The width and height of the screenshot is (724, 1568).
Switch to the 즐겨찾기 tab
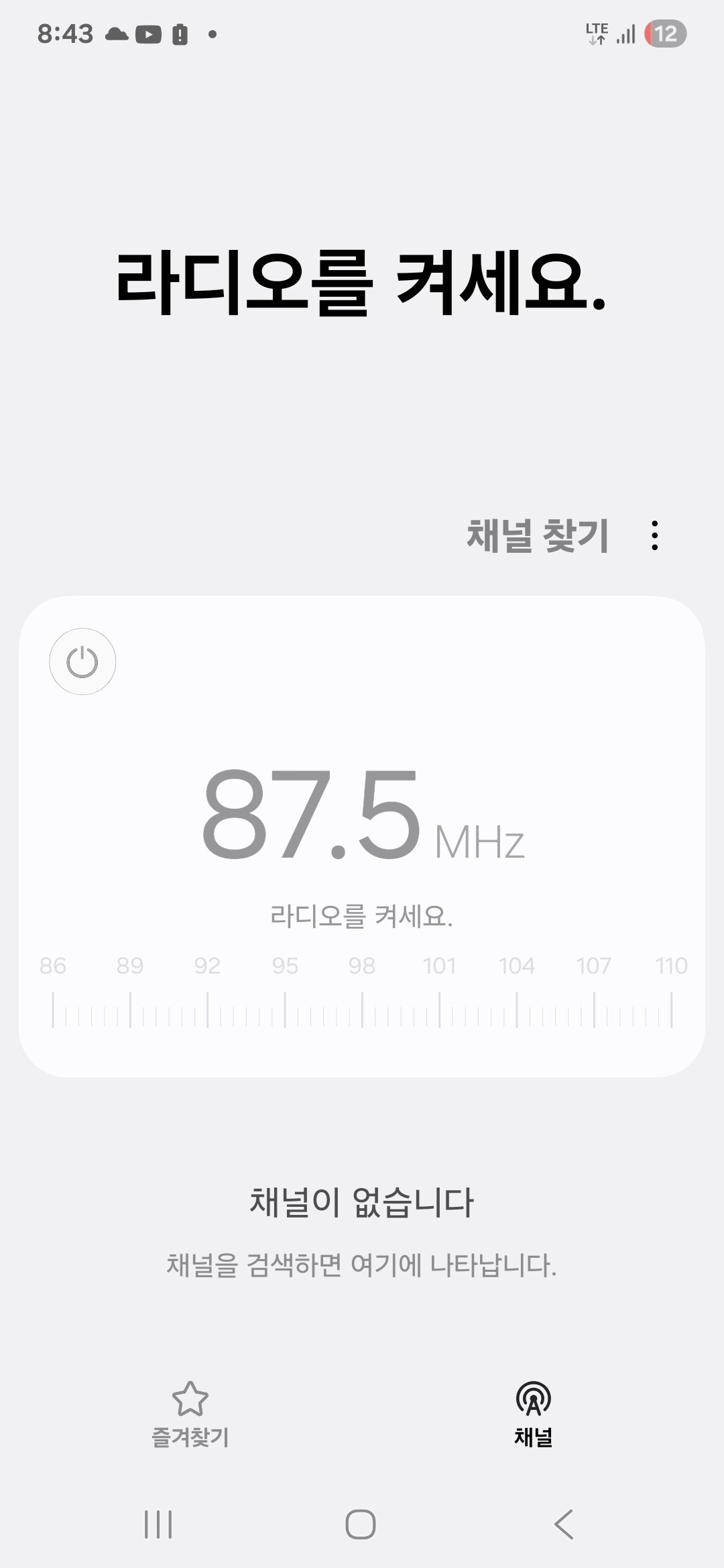190,1413
